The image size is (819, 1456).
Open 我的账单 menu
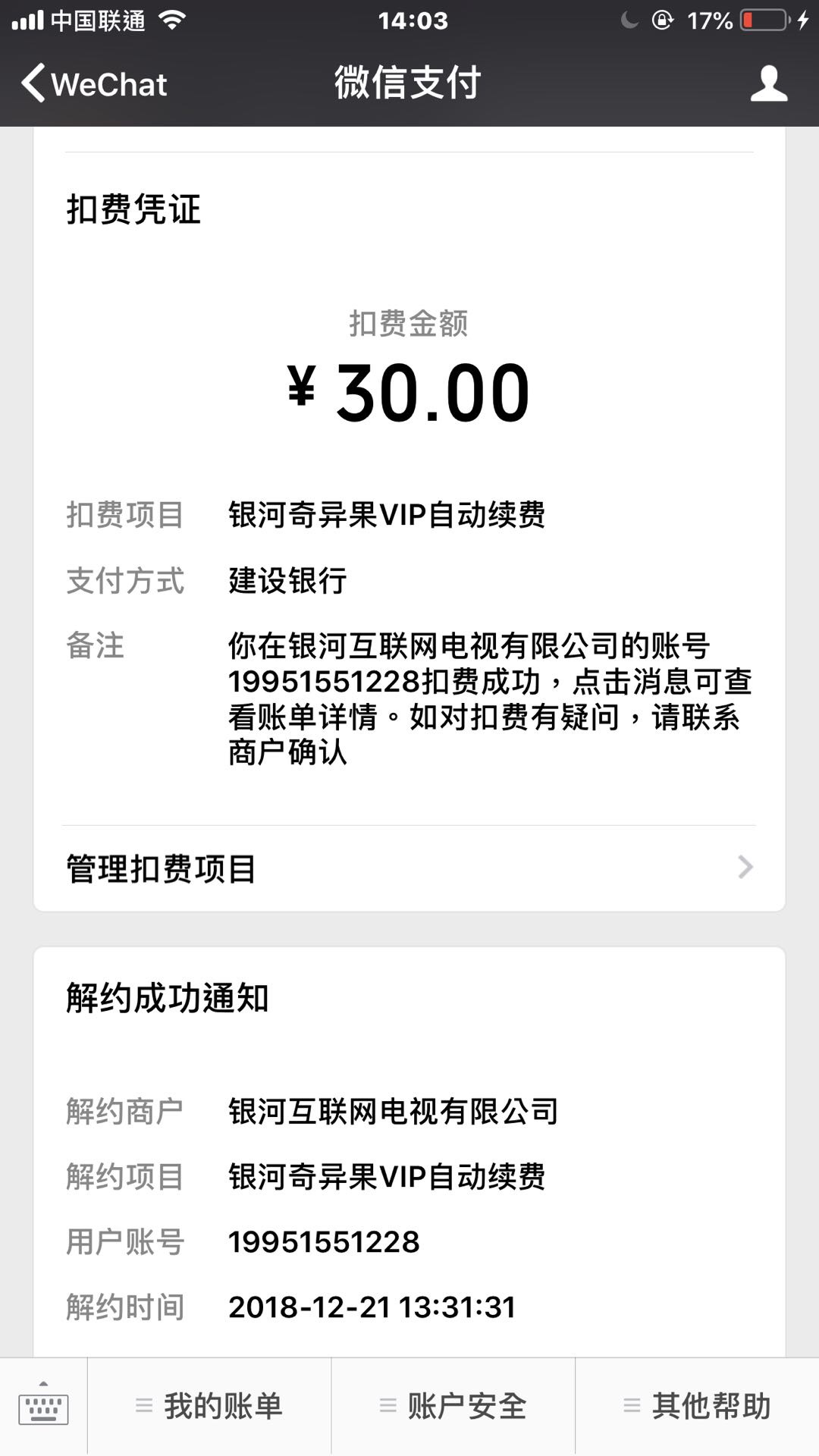[x=209, y=1406]
